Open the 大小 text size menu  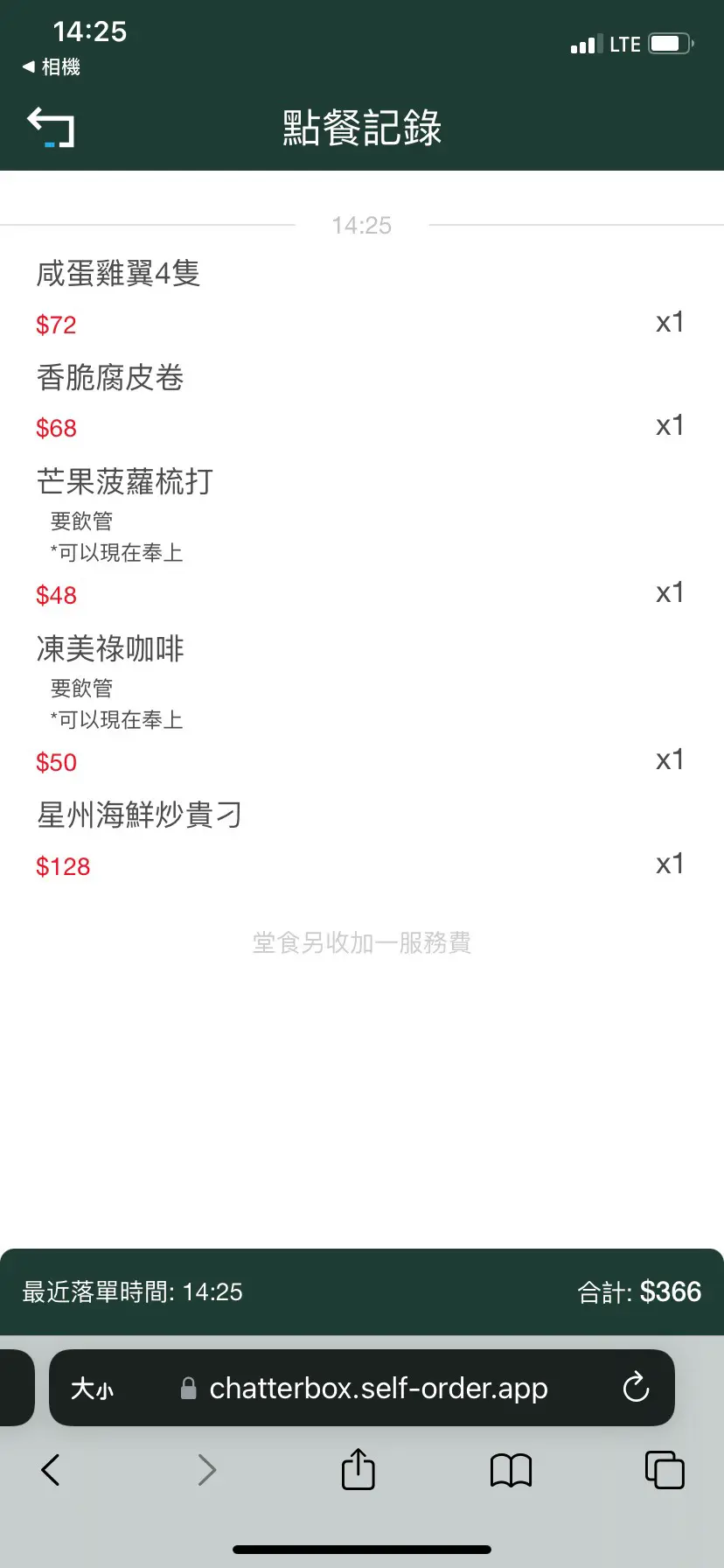[92, 1389]
